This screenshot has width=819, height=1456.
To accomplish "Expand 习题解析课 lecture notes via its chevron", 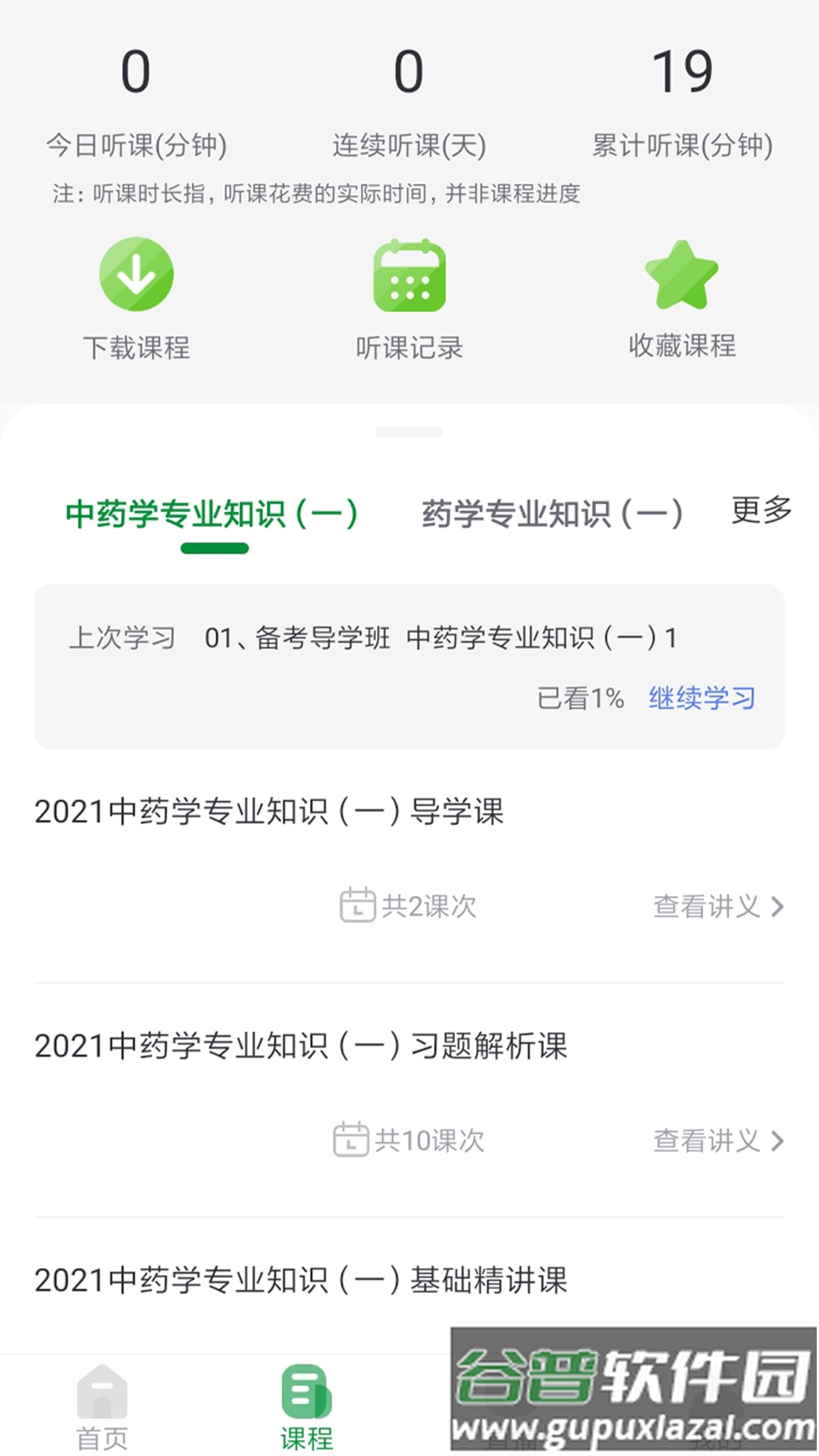I will coord(779,1139).
